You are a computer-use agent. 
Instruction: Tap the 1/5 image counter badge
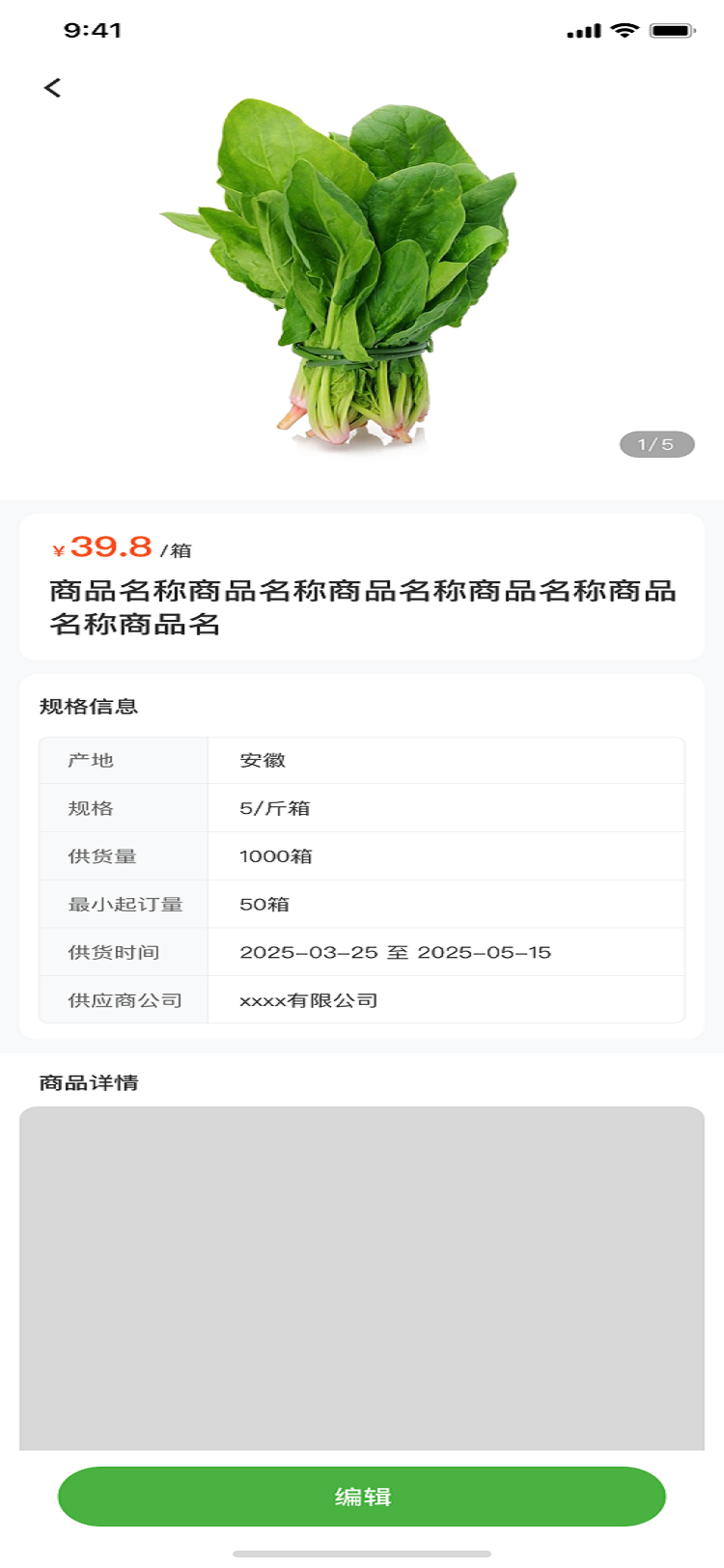pyautogui.click(x=658, y=443)
